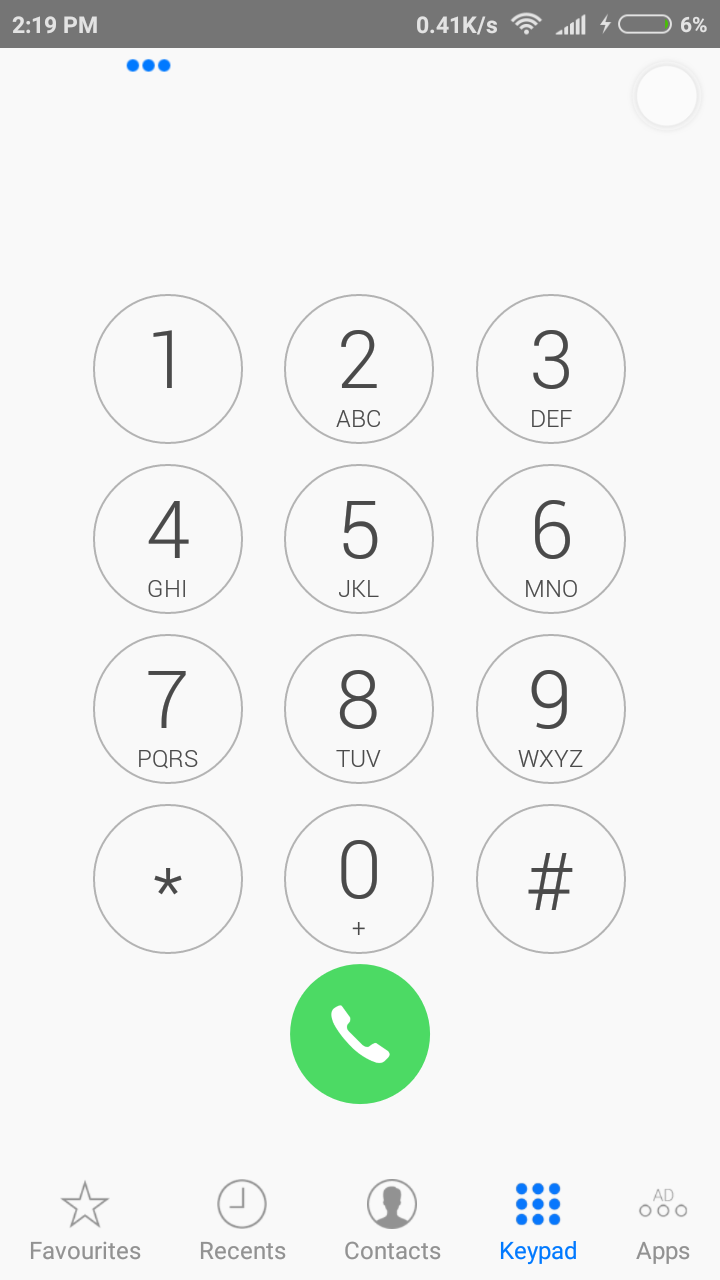Tap the hash key
Image resolution: width=720 pixels, height=1280 pixels.
click(x=551, y=879)
